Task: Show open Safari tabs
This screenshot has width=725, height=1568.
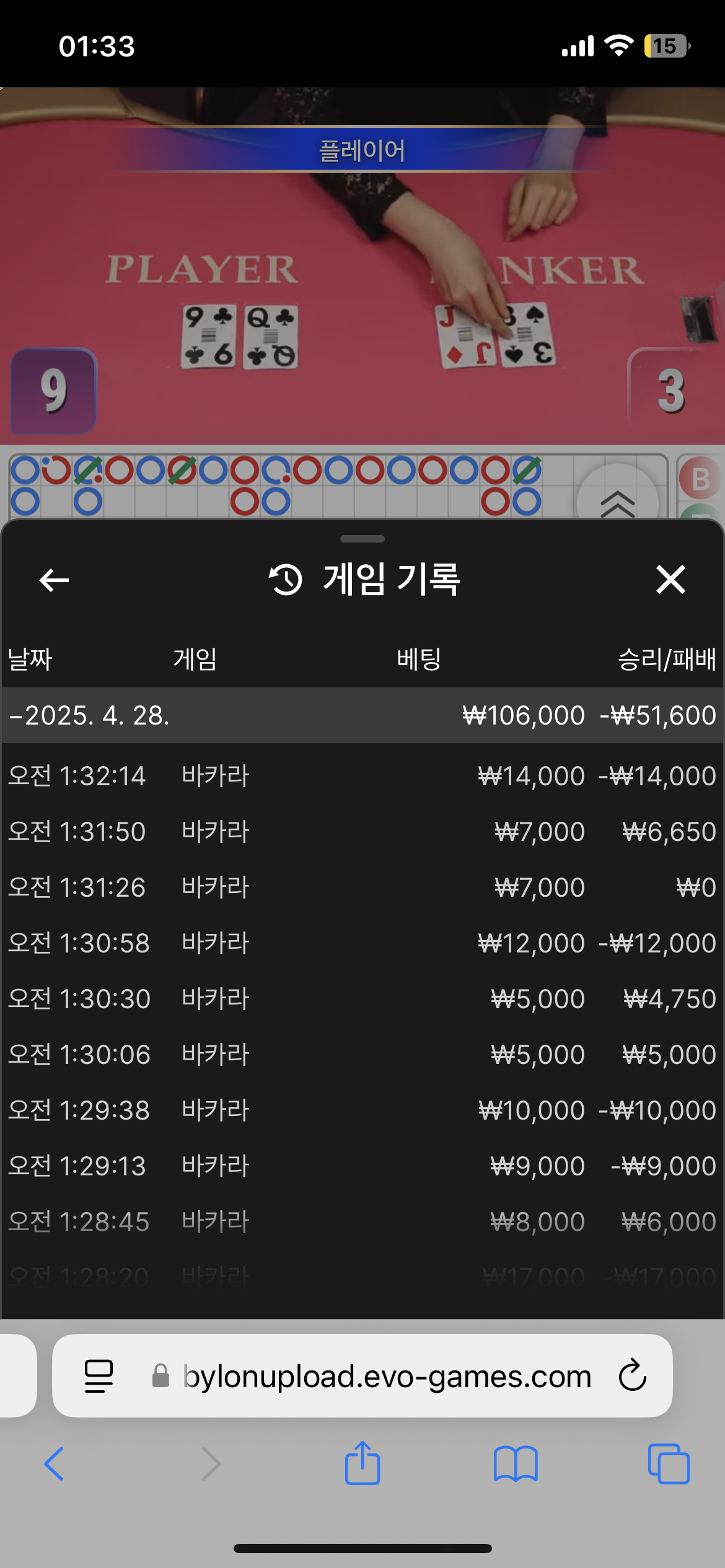Action: tap(668, 1464)
